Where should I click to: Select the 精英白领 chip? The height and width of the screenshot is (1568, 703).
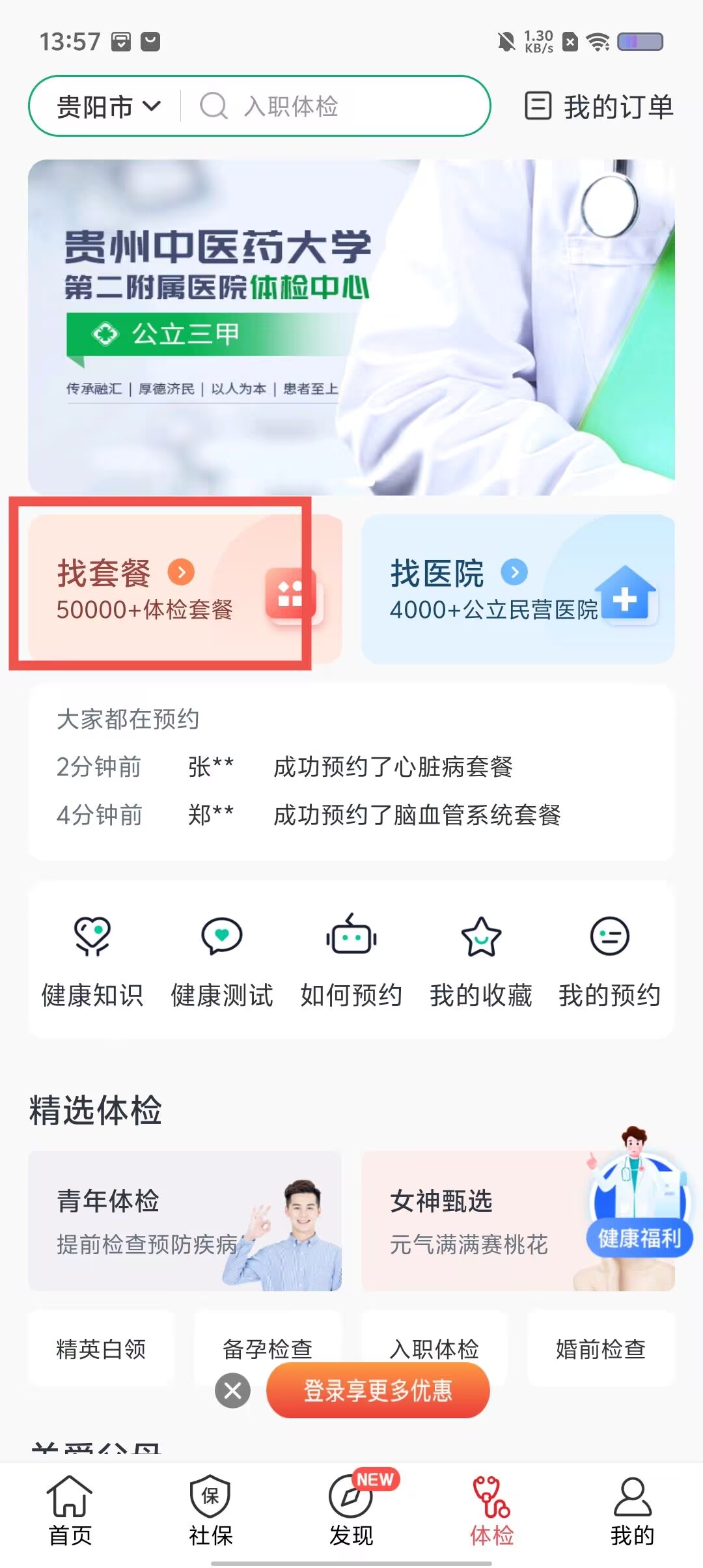point(101,1348)
